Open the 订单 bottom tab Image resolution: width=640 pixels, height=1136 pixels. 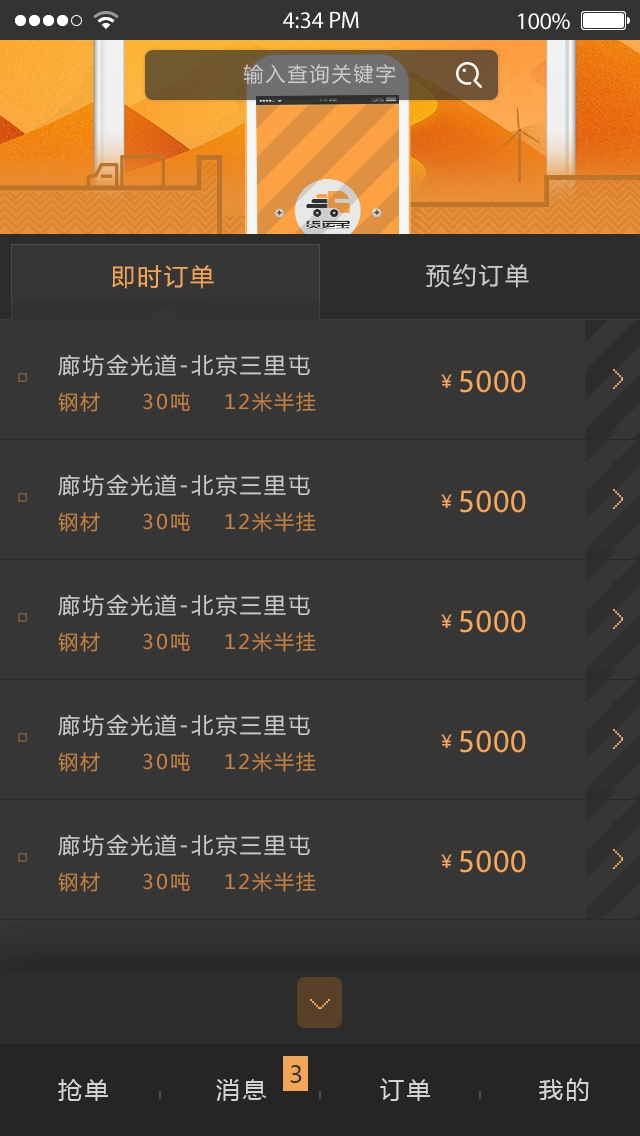tap(405, 1091)
